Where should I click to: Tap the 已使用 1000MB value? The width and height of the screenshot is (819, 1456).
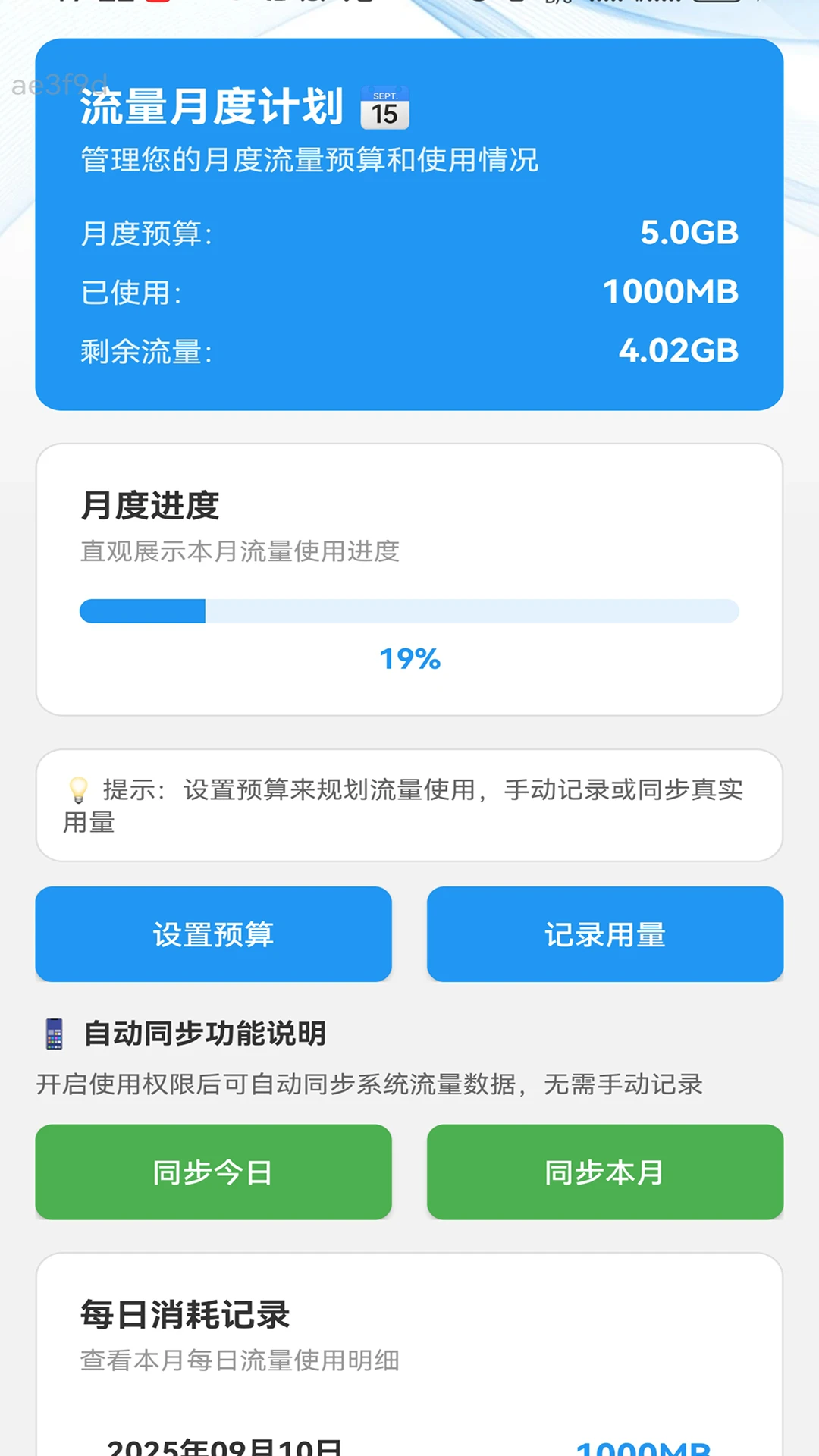click(670, 291)
